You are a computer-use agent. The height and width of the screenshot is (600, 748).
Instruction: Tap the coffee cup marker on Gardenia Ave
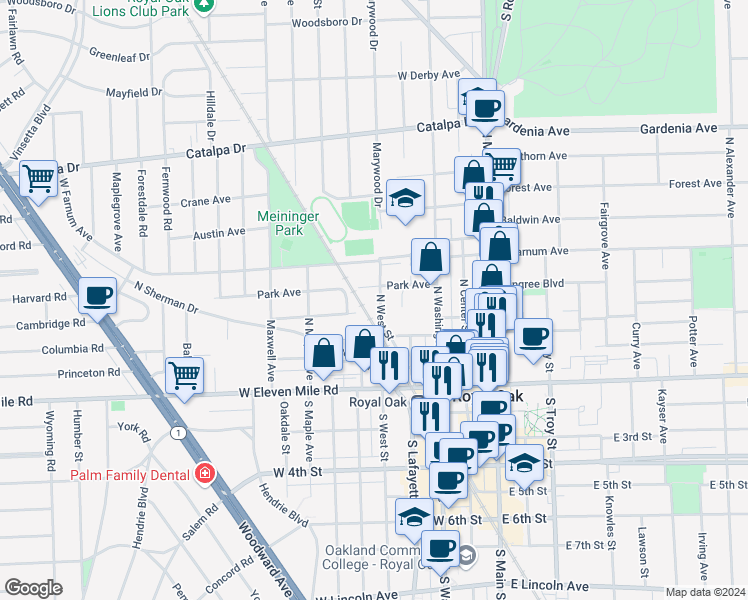point(487,108)
